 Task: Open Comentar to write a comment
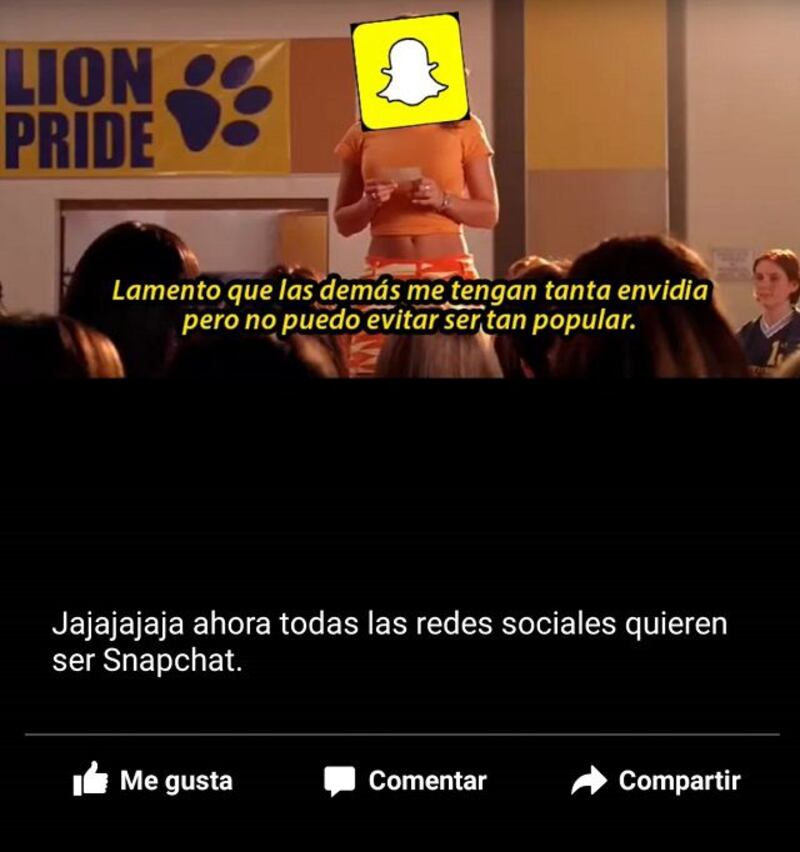(x=406, y=781)
